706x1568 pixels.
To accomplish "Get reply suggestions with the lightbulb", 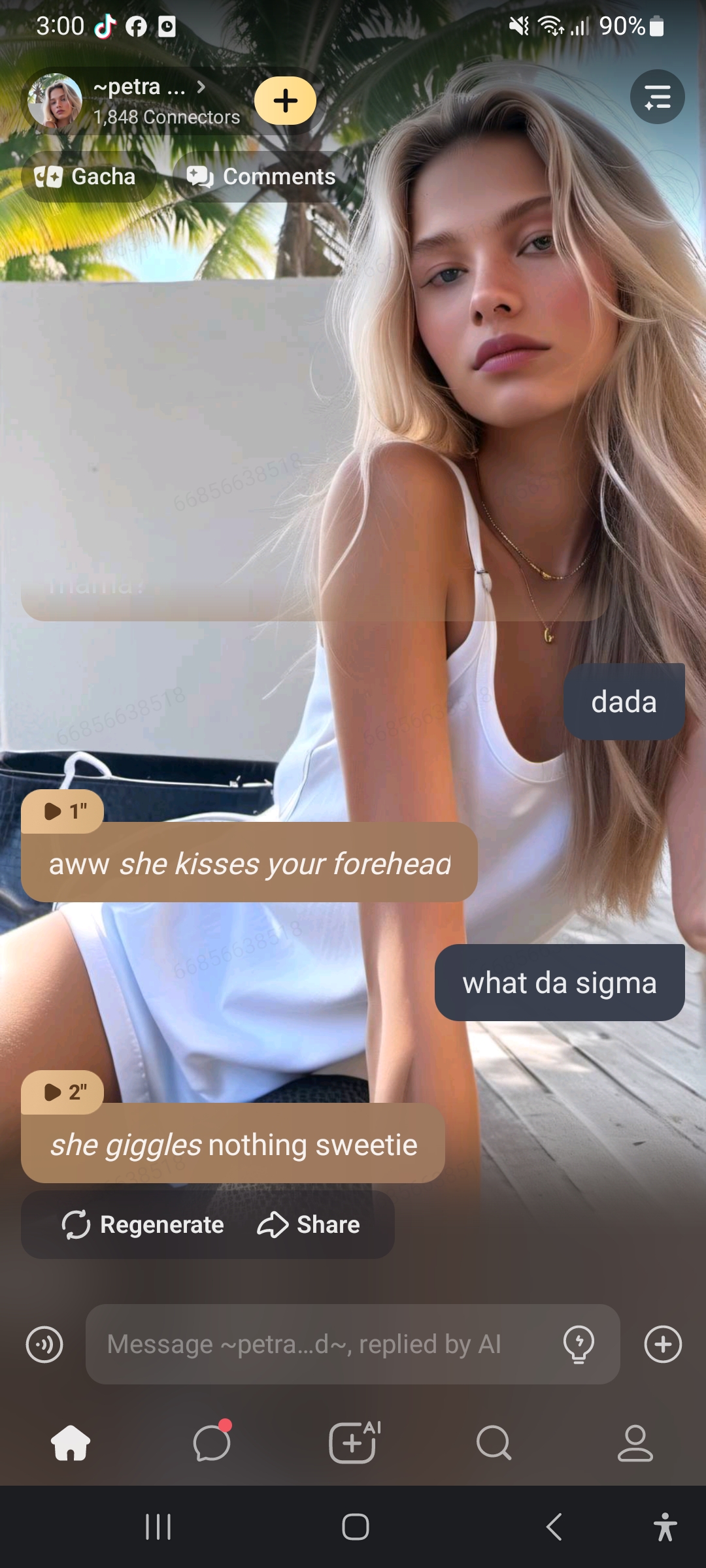I will point(579,1344).
